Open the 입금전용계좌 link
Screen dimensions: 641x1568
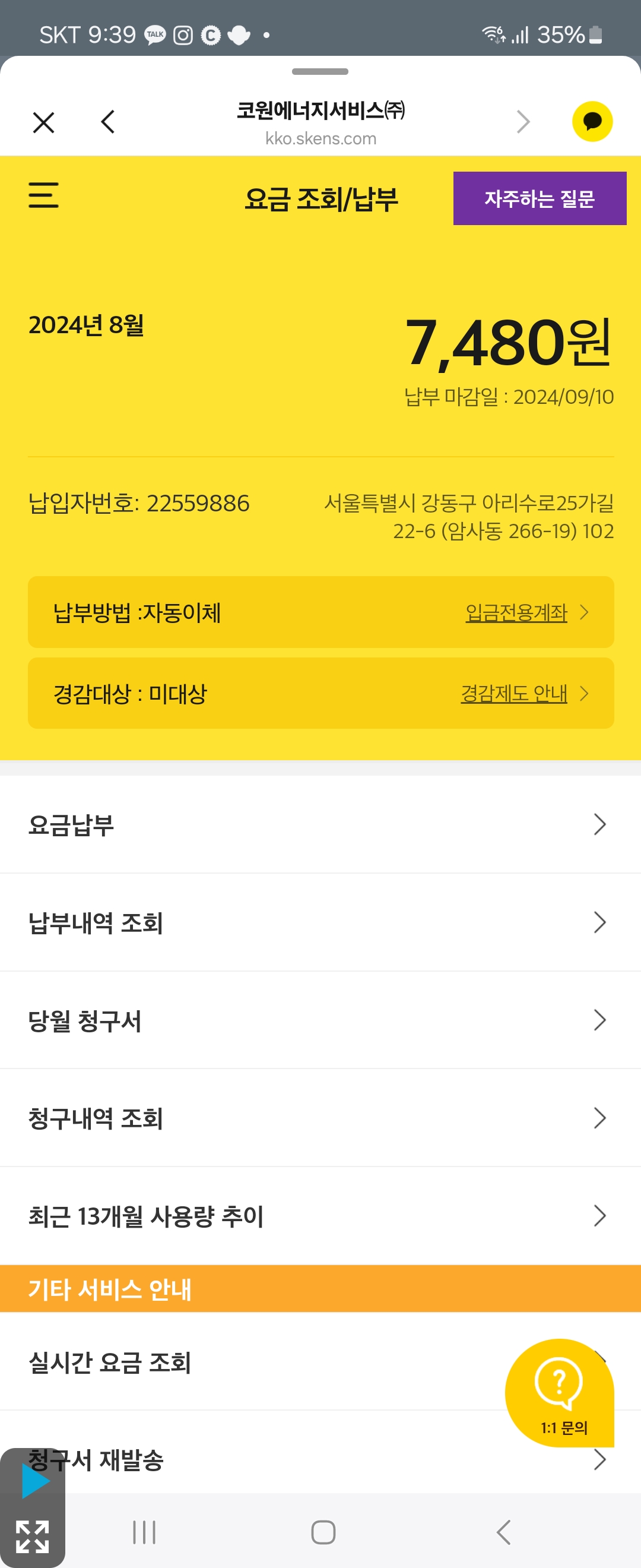coord(516,612)
